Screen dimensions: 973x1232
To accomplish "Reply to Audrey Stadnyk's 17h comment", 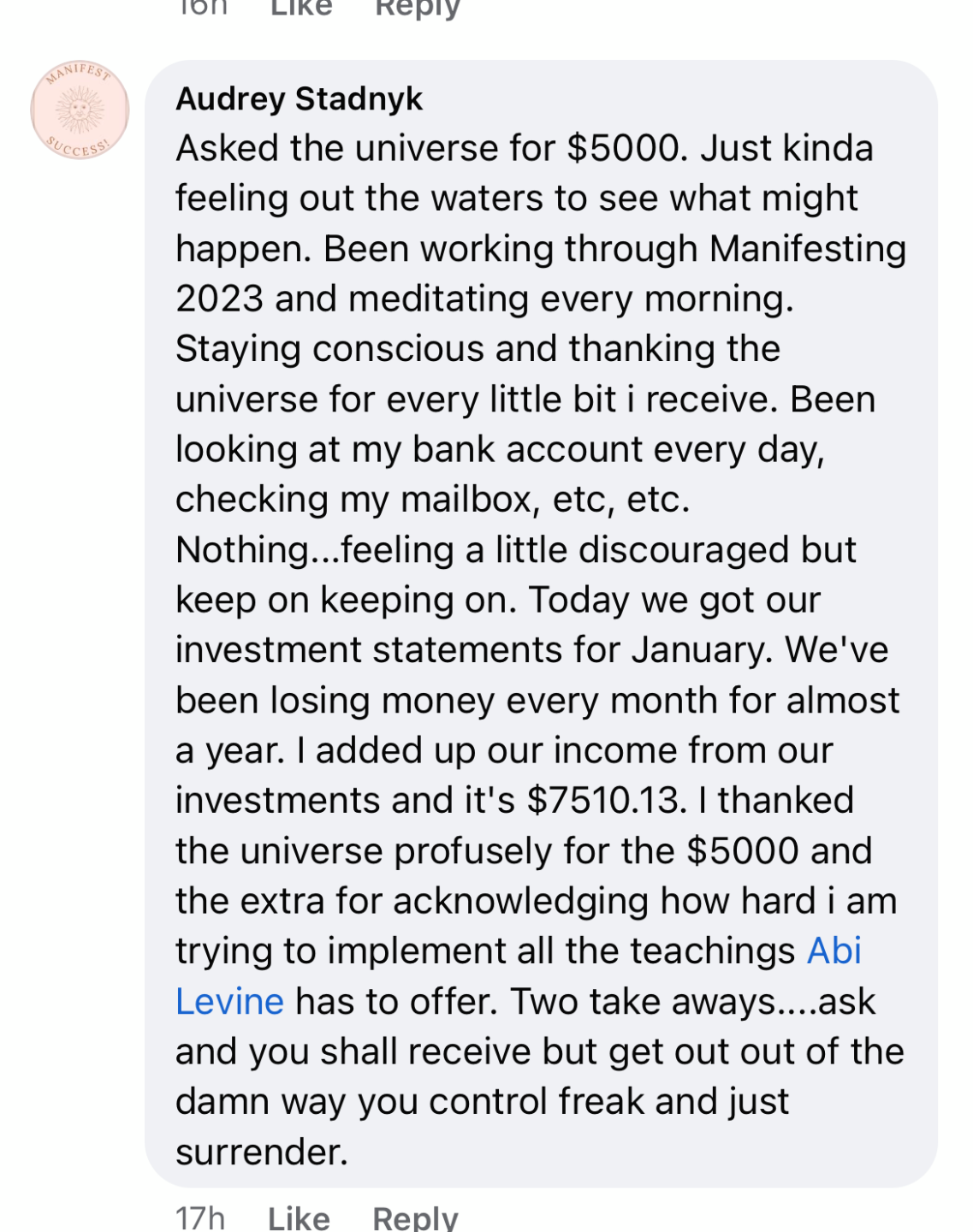I will coord(415,1217).
